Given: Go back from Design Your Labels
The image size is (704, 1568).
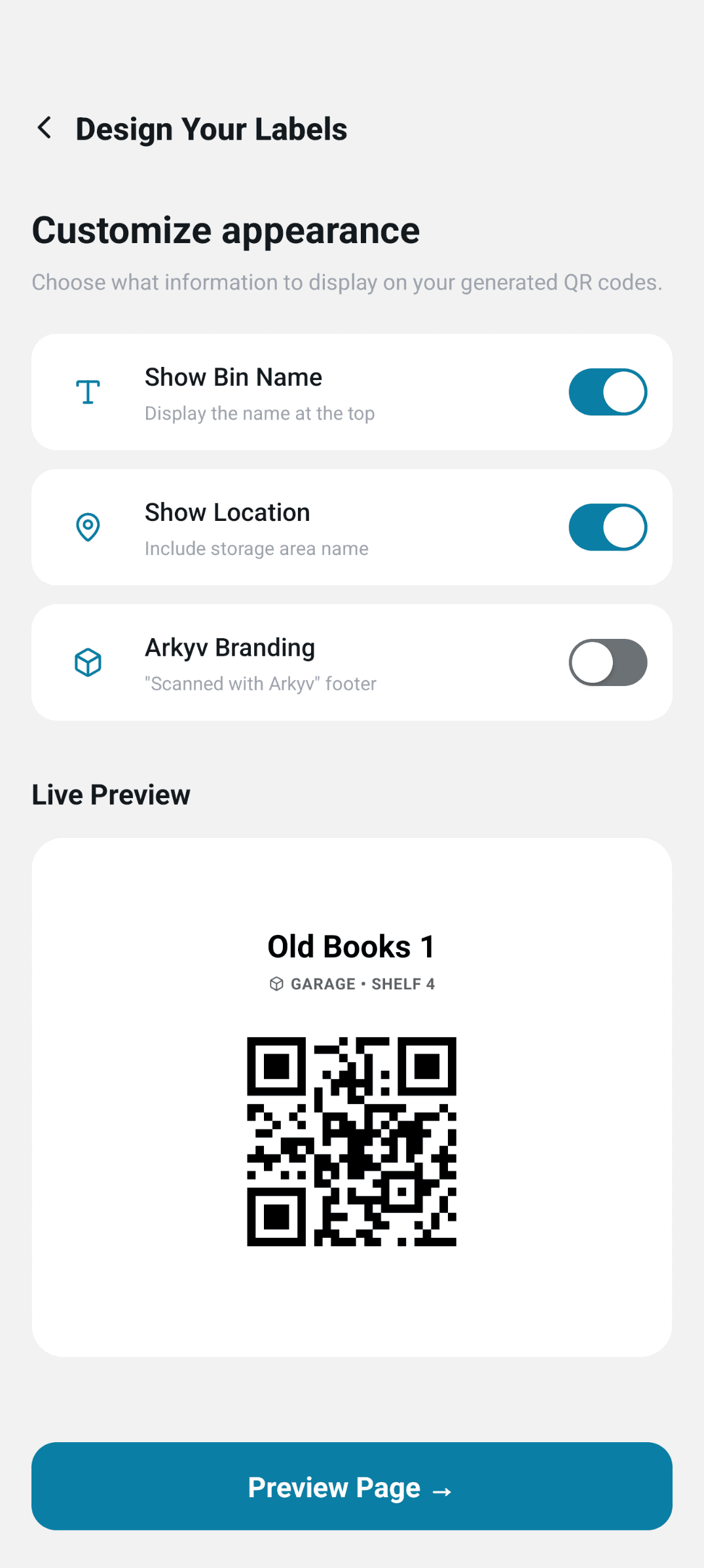Looking at the screenshot, I should [45, 128].
